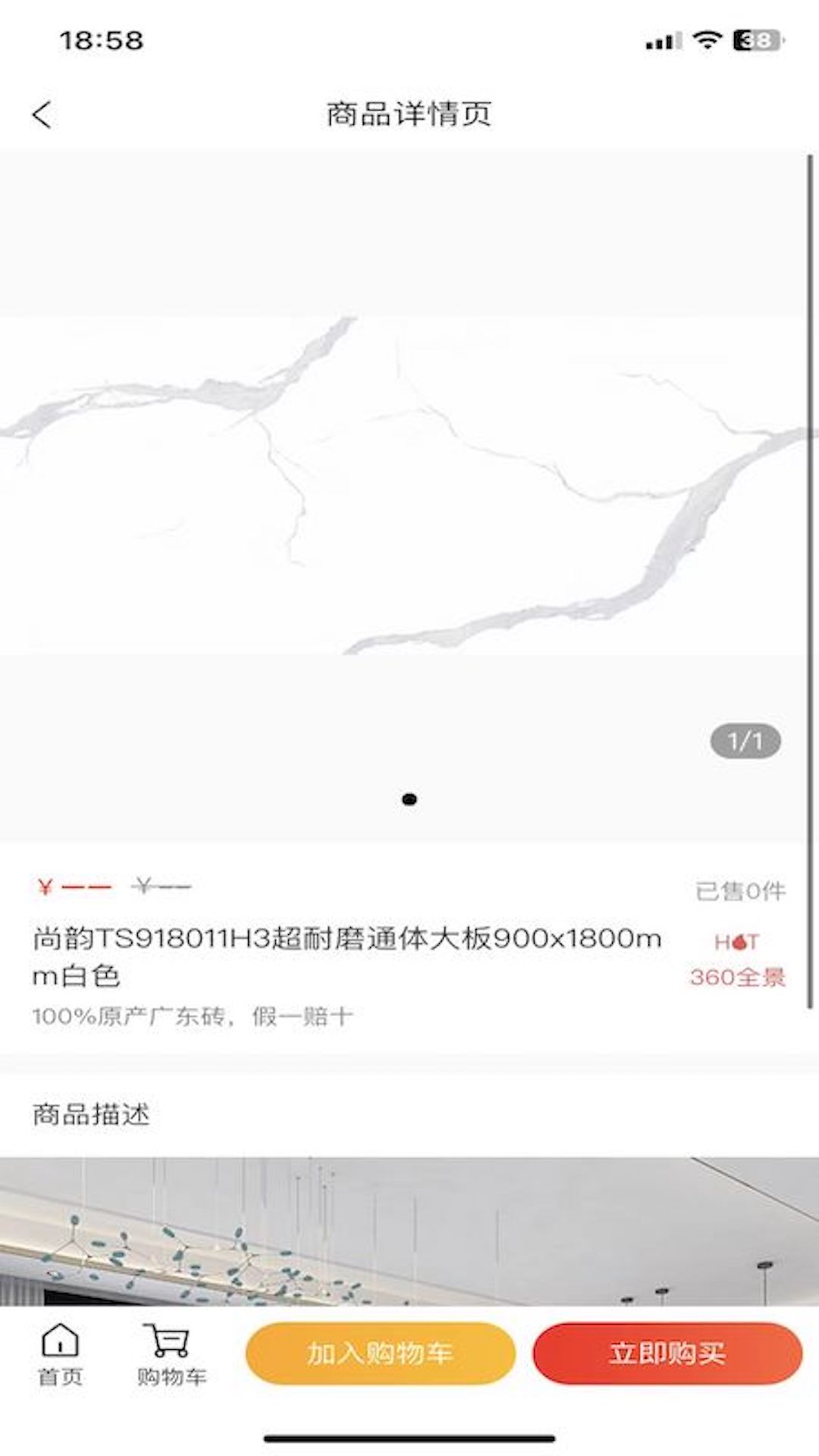The width and height of the screenshot is (819, 1456).
Task: Tap the back chevron at top left
Action: (x=40, y=115)
